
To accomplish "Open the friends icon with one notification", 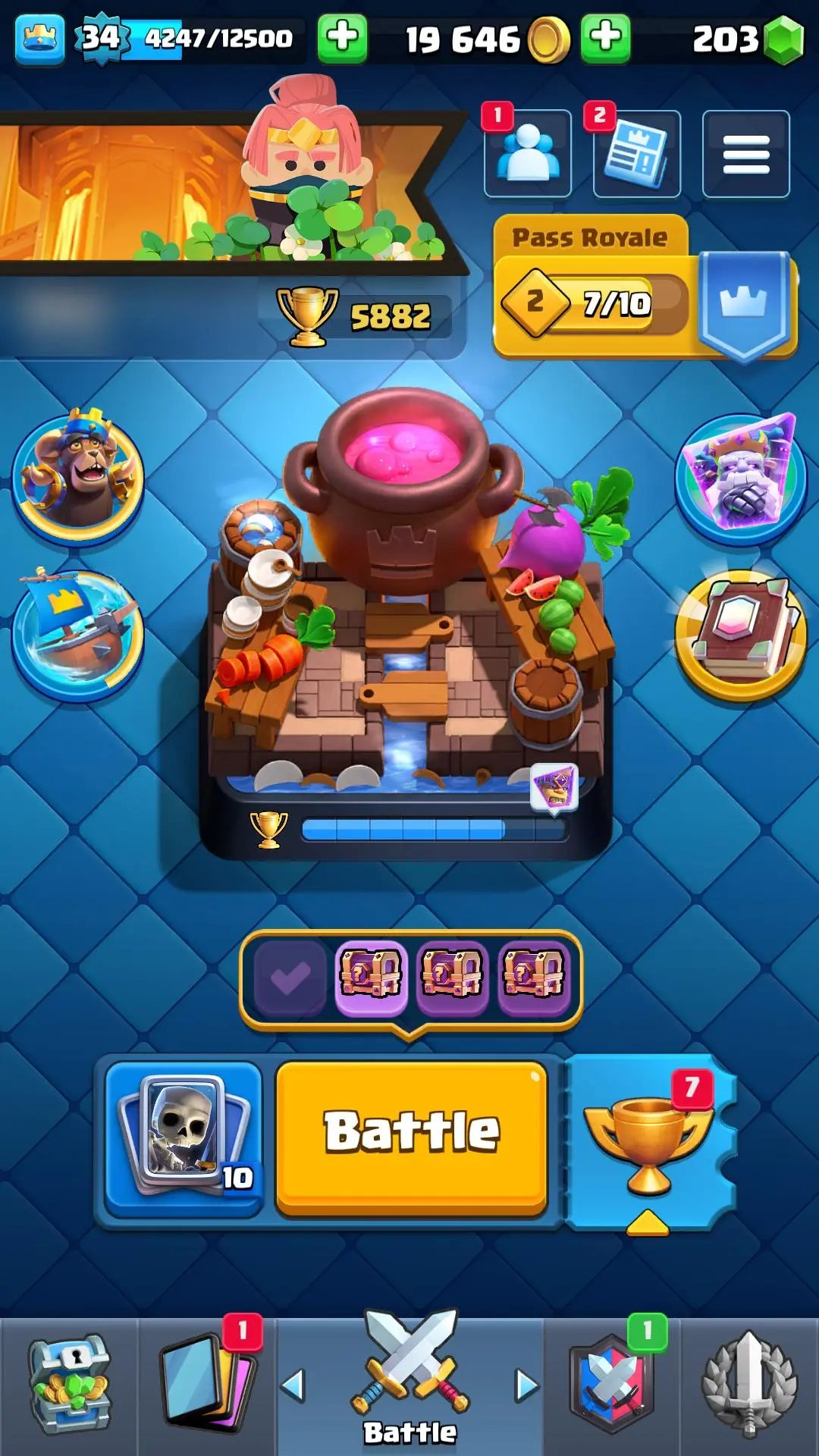I will click(x=528, y=153).
